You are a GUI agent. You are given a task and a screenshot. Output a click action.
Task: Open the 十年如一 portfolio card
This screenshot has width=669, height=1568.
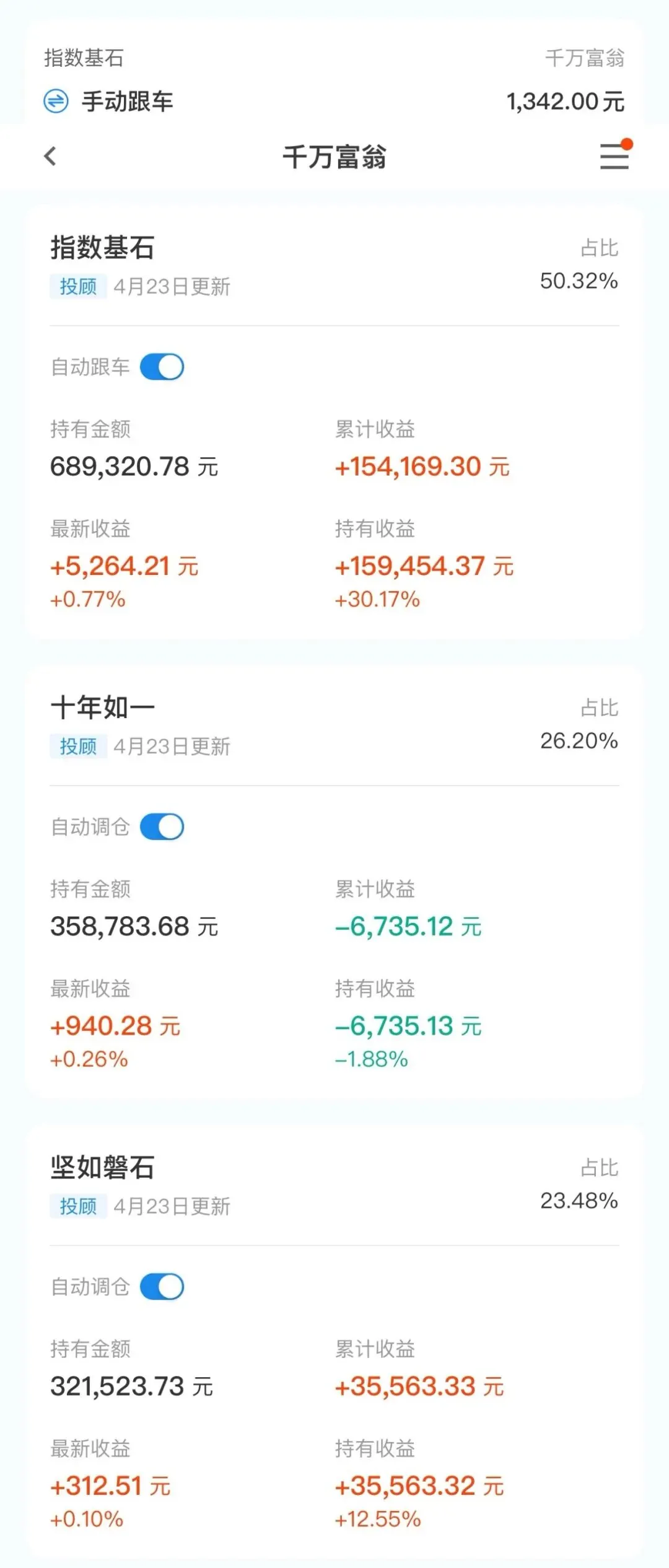[x=103, y=707]
